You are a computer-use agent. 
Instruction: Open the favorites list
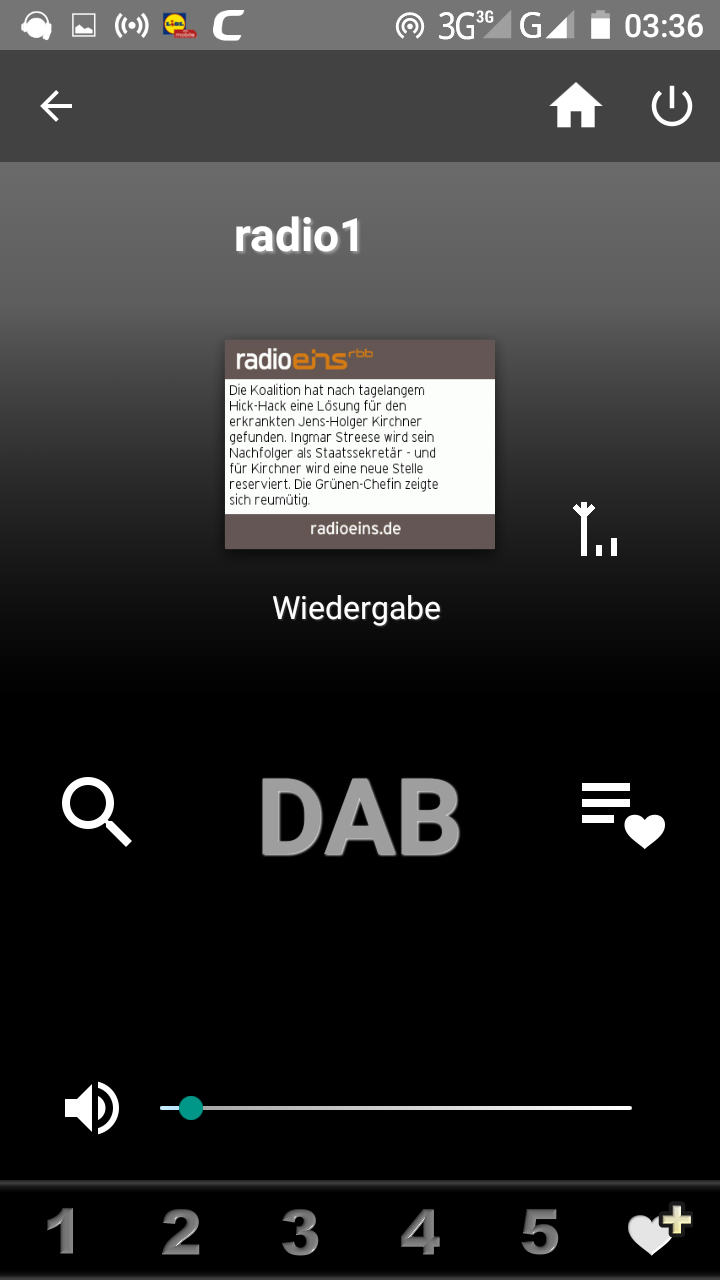(x=622, y=816)
